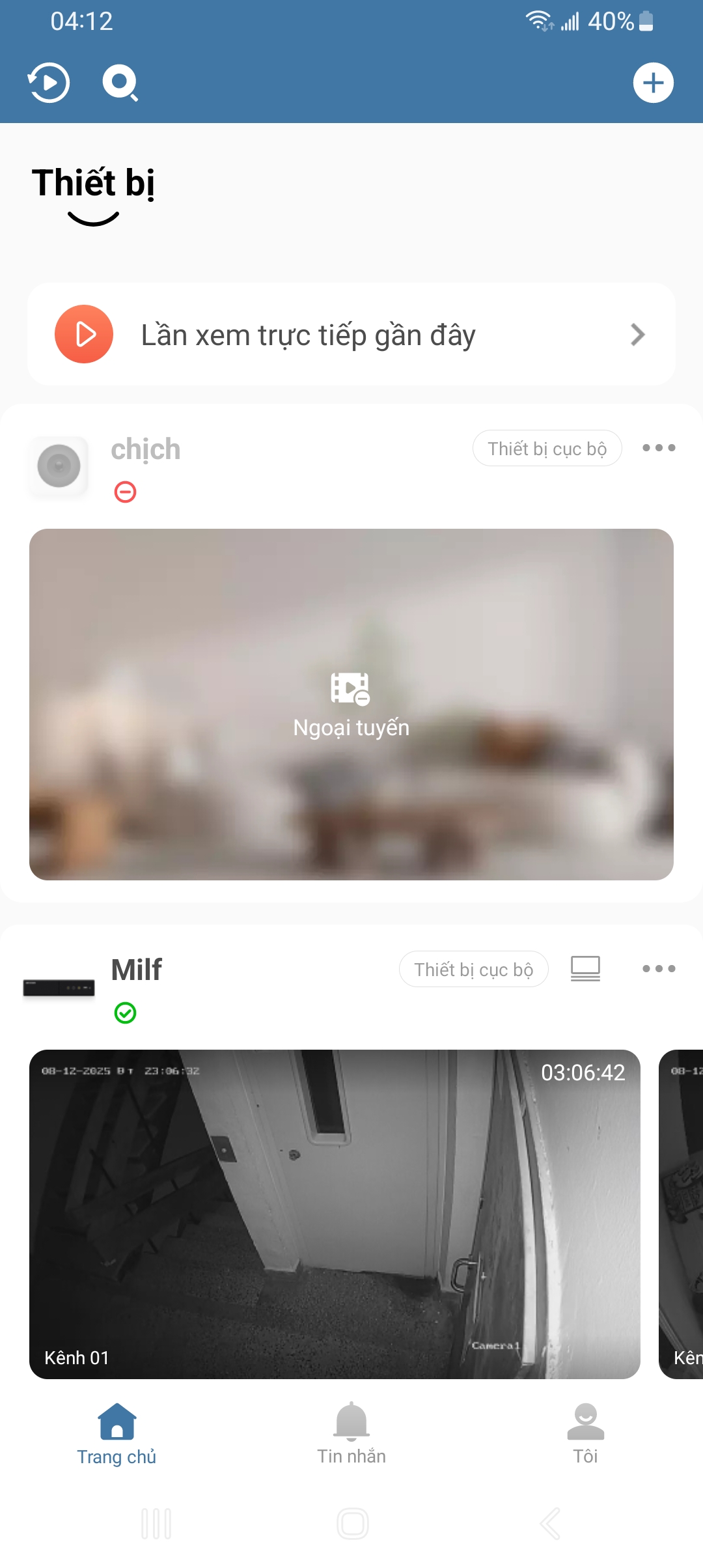Open Kênh 01 live camera feed

point(335,1214)
